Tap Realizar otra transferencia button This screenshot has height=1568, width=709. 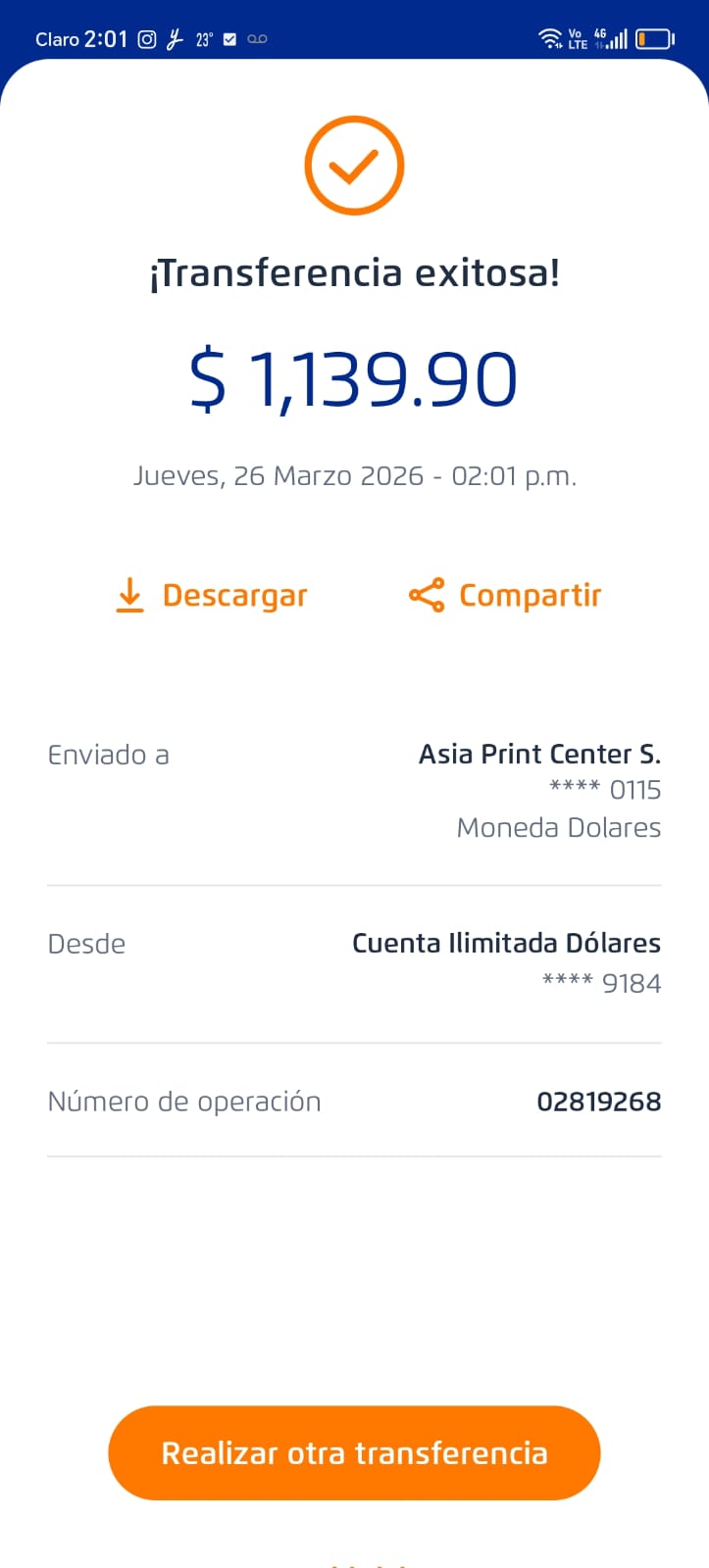[x=354, y=1452]
